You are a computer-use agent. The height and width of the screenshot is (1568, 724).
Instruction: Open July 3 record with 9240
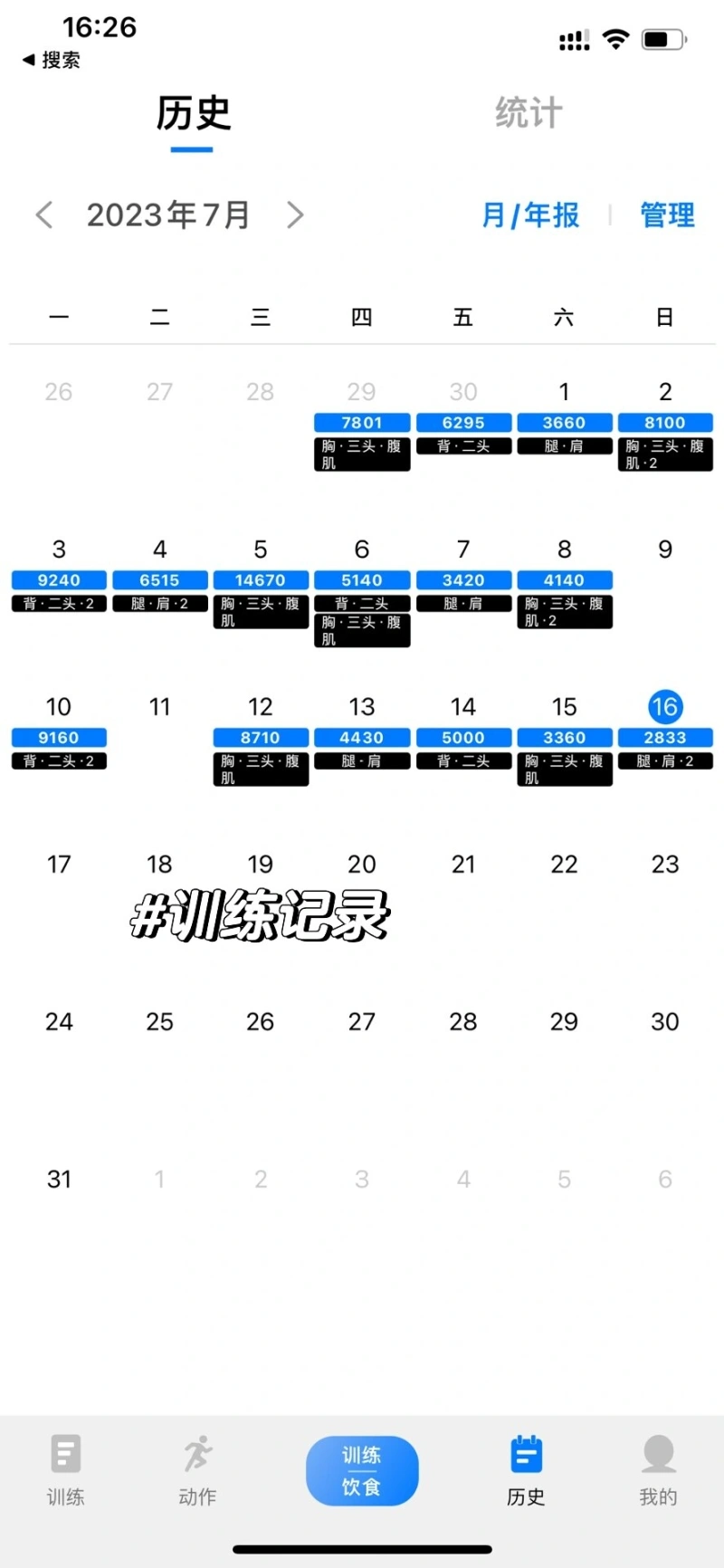point(59,580)
